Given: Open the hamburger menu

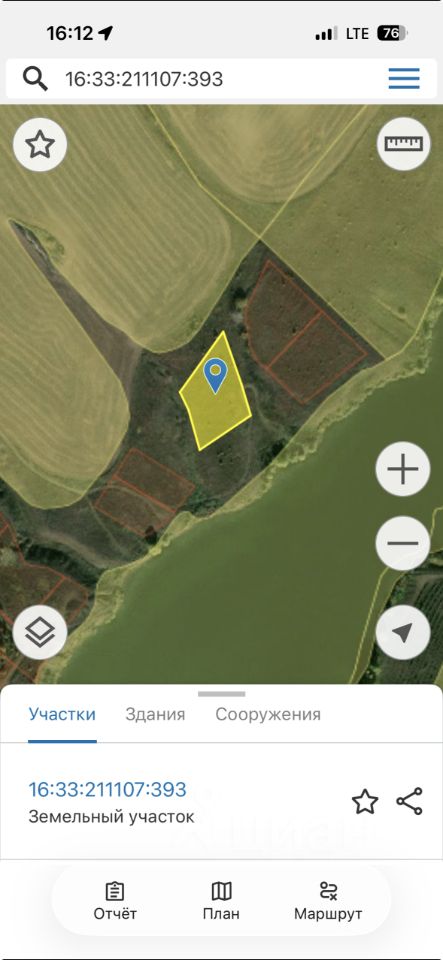Looking at the screenshot, I should point(404,78).
